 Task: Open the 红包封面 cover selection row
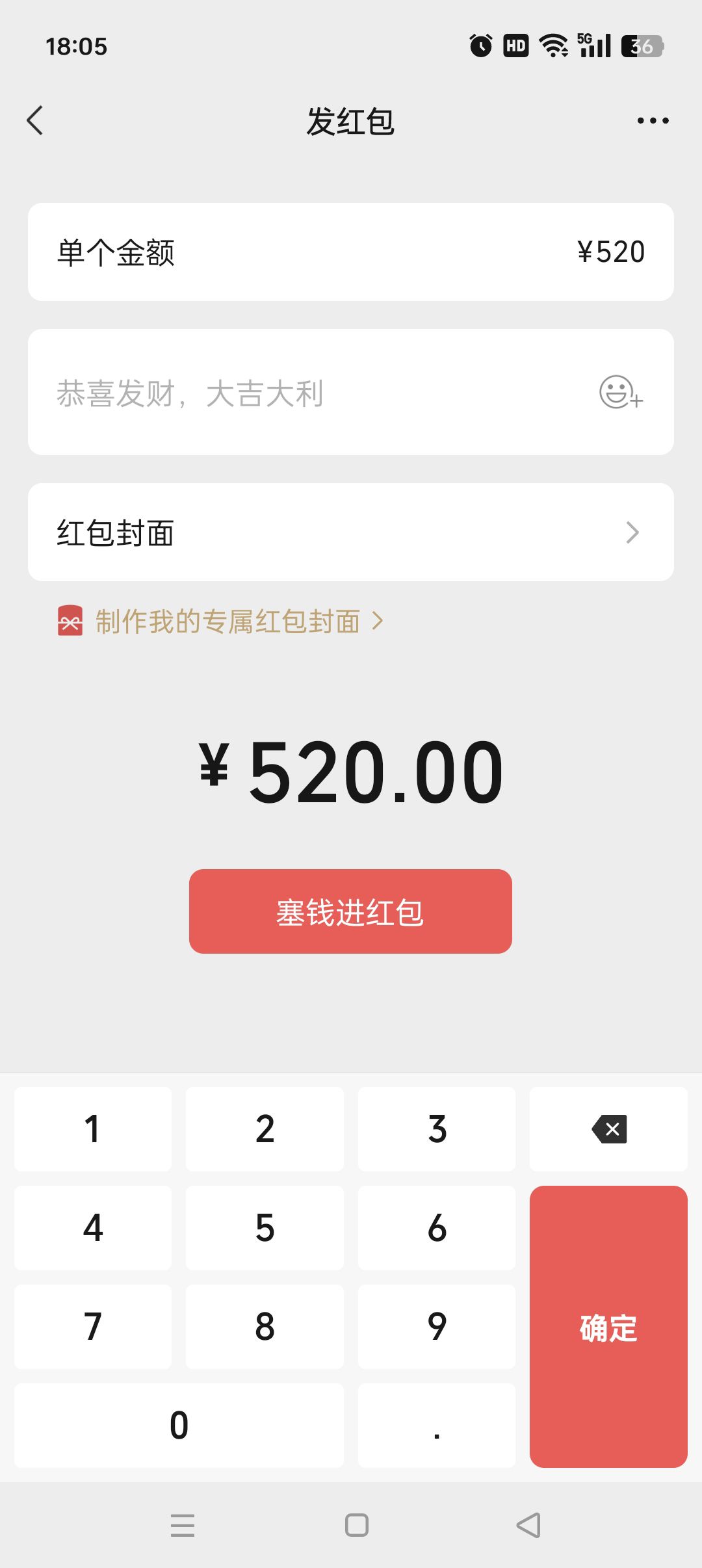pos(351,532)
